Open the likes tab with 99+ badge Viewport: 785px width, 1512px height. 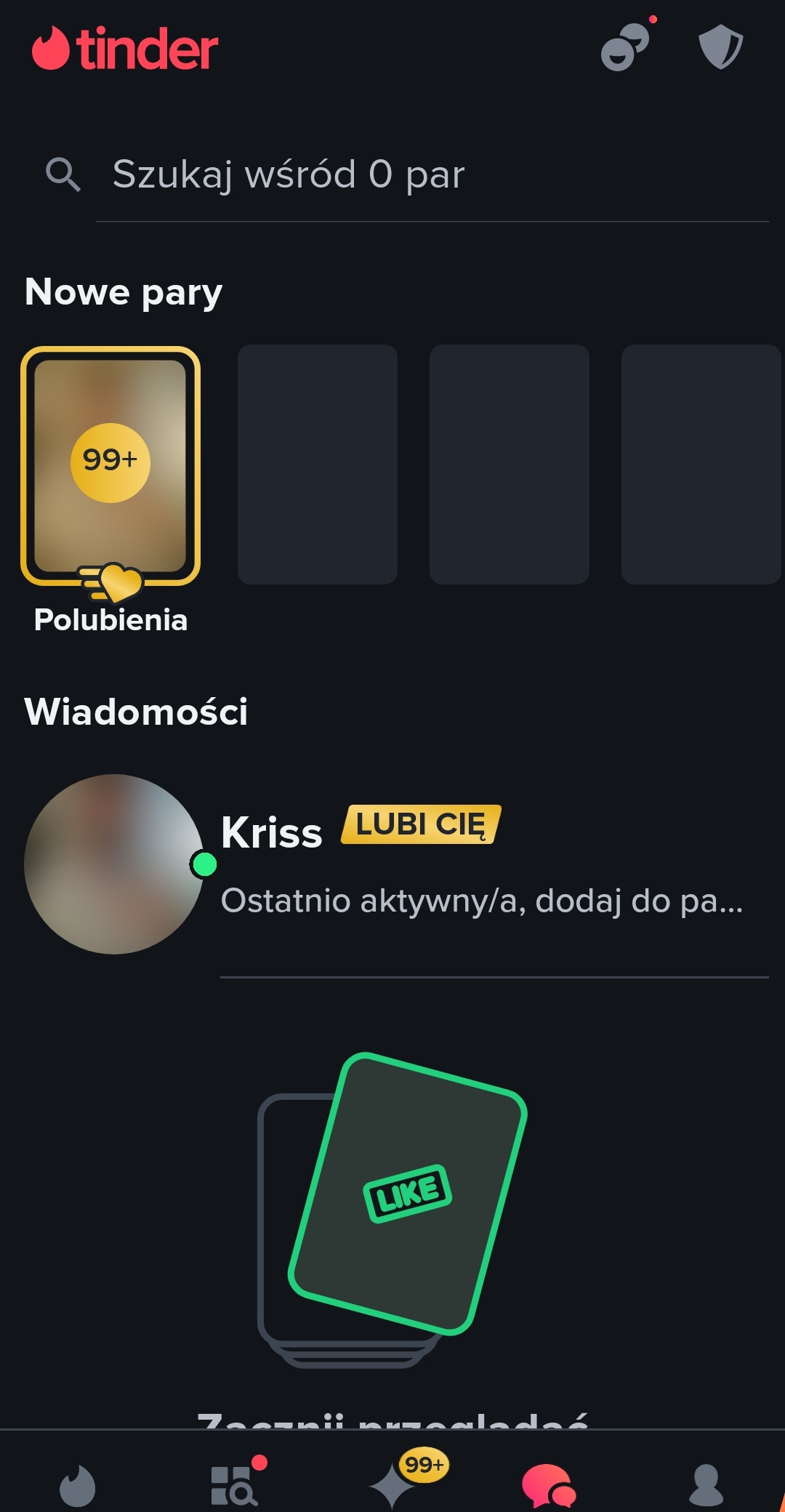(394, 1484)
